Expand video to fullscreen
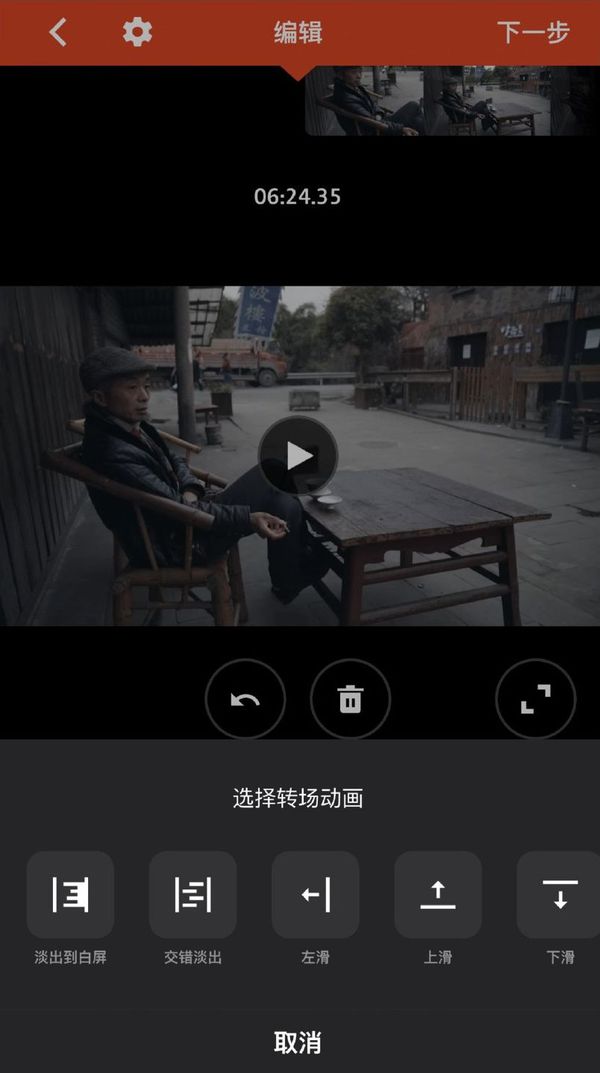Viewport: 600px width, 1073px height. coord(535,699)
